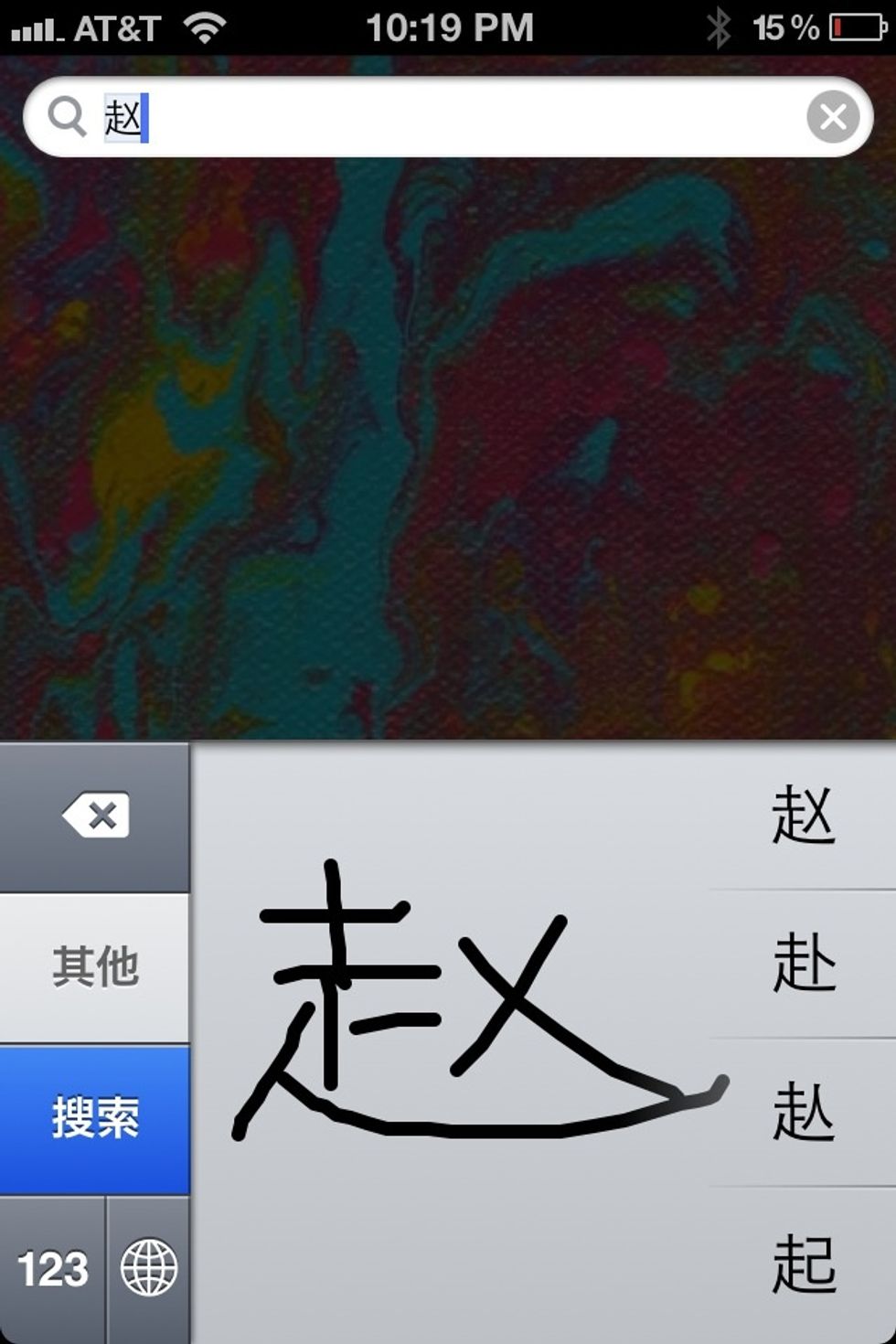The image size is (896, 1344).
Task: Select candidate character 赵
Action: pyautogui.click(x=803, y=816)
